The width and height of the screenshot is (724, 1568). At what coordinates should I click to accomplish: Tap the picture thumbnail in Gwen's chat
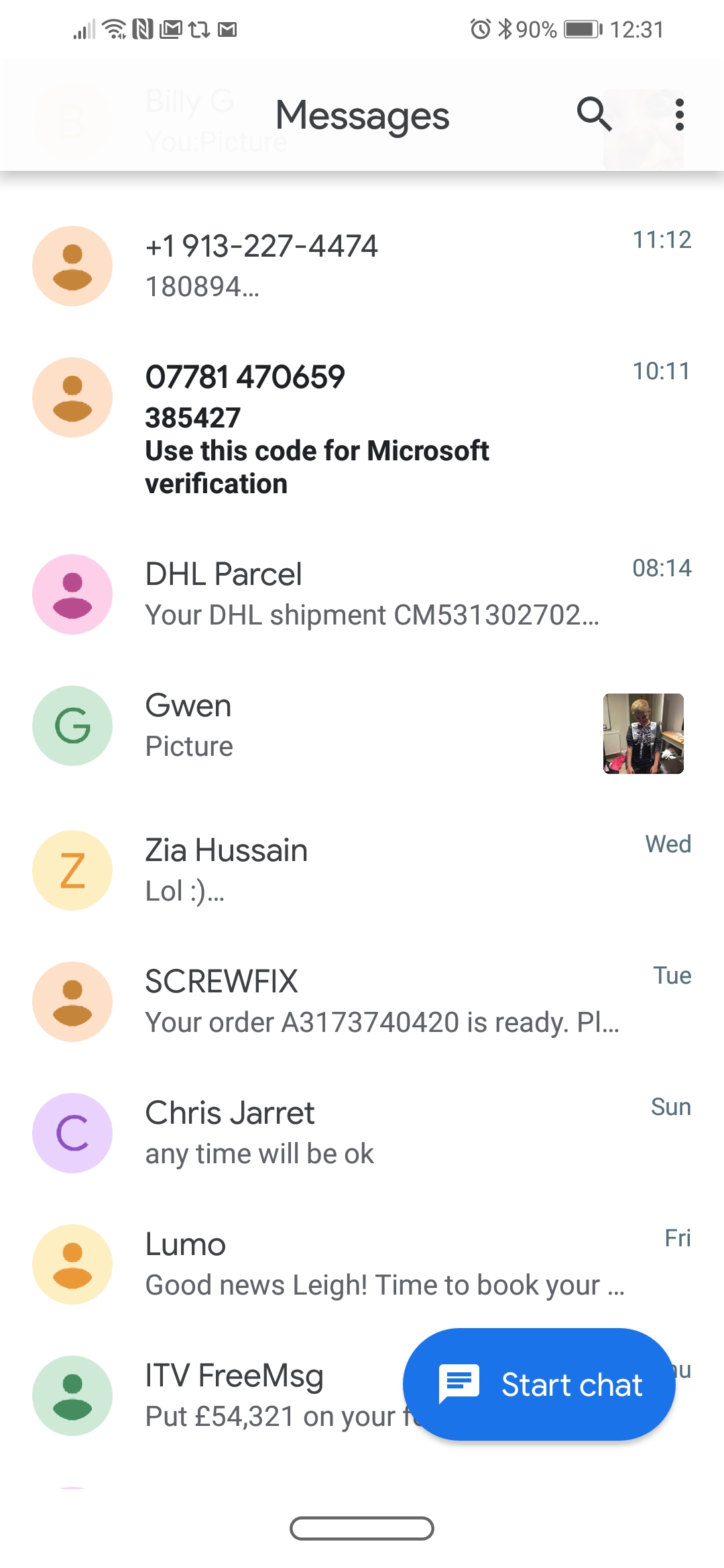coord(644,734)
